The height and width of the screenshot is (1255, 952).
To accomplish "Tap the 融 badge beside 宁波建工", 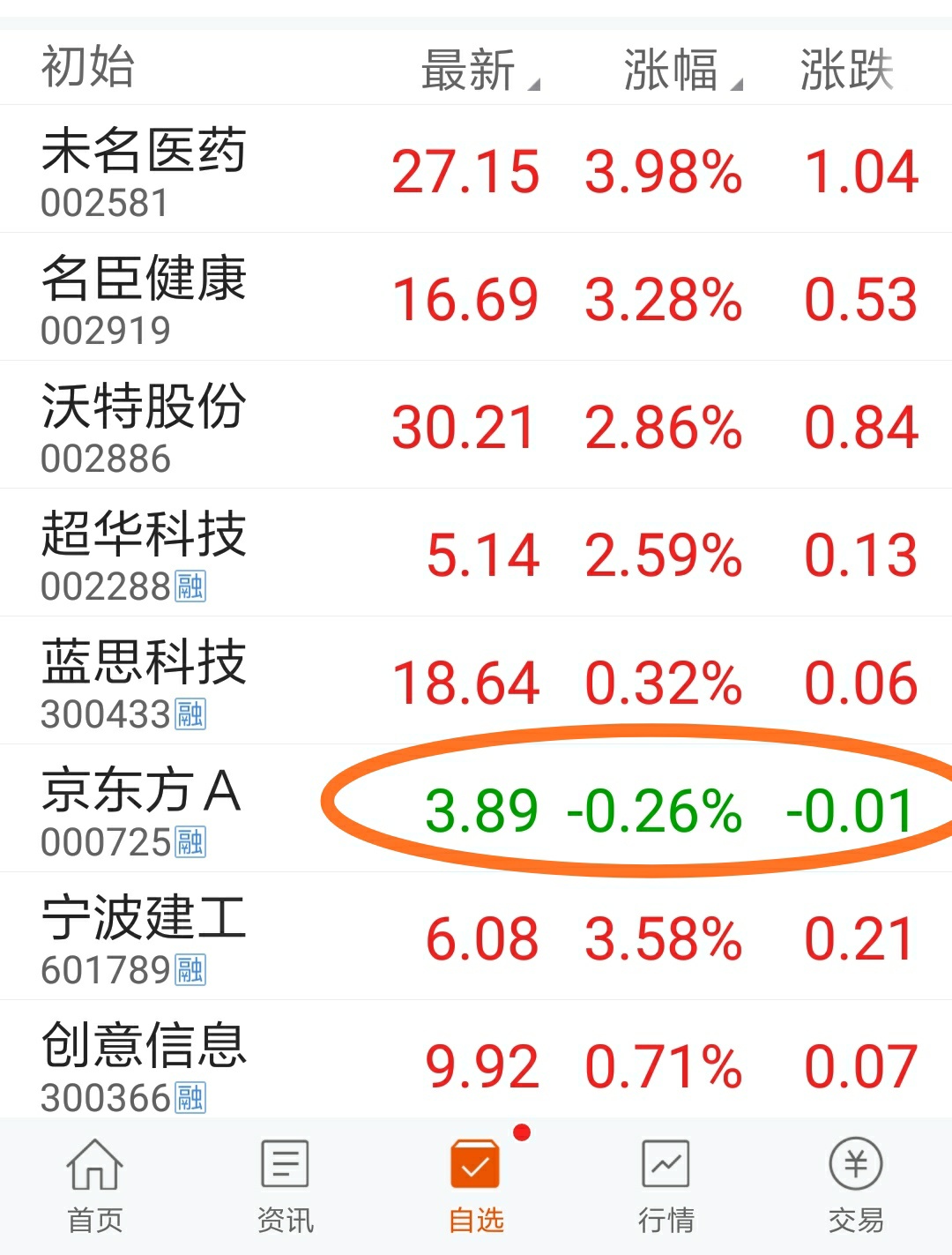I will click(x=190, y=968).
